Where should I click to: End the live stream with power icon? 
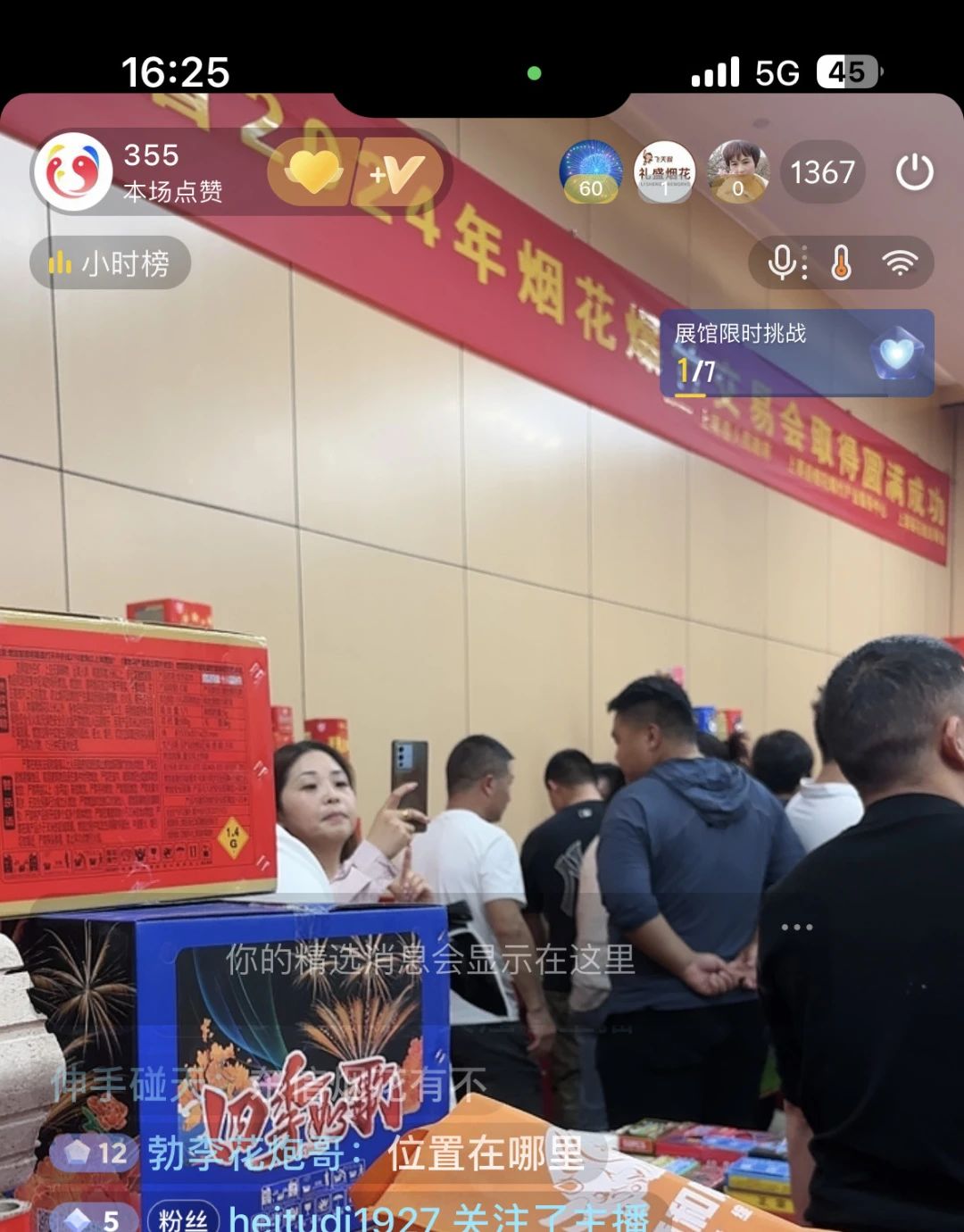(914, 171)
